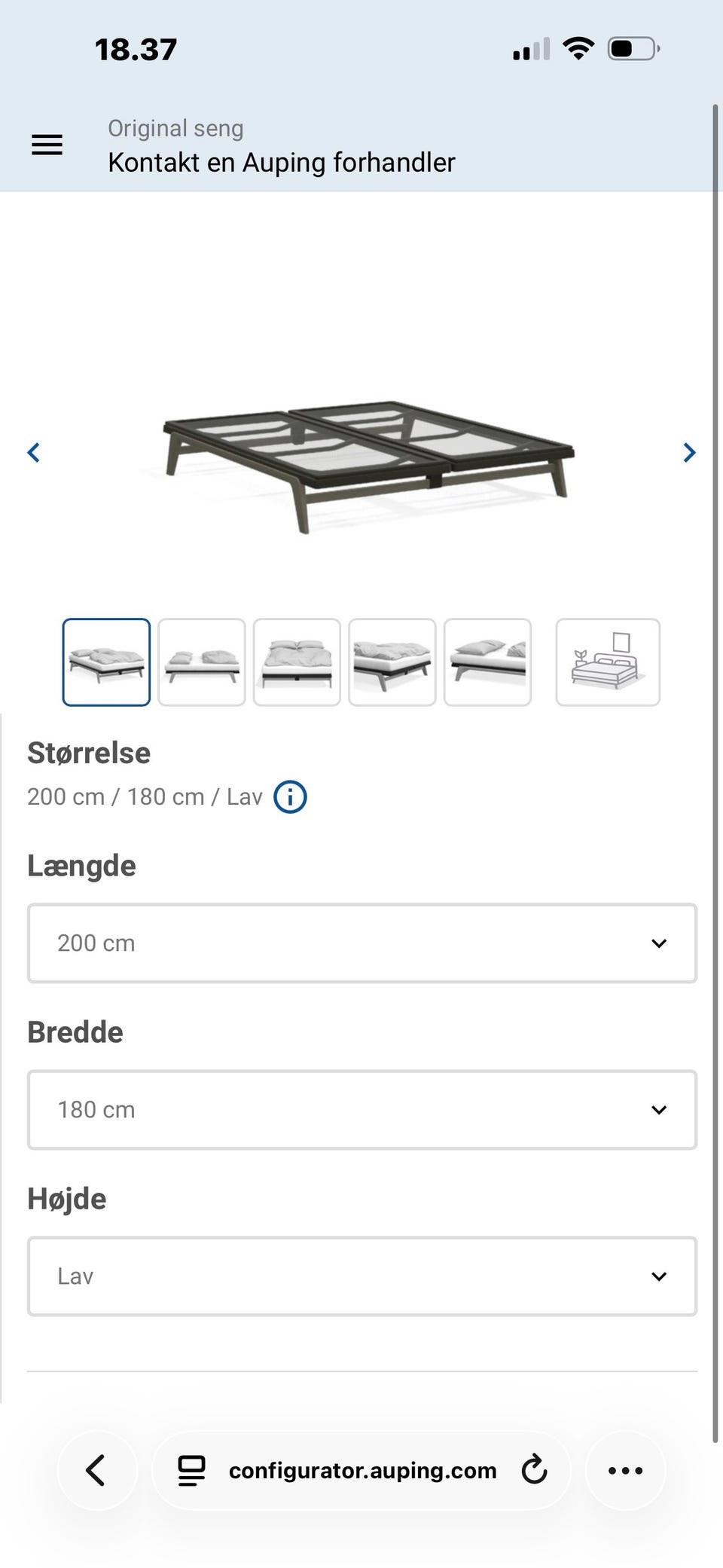The height and width of the screenshot is (1568, 723).
Task: Tap the Kontakt en Auping forhandler link
Action: point(282,162)
